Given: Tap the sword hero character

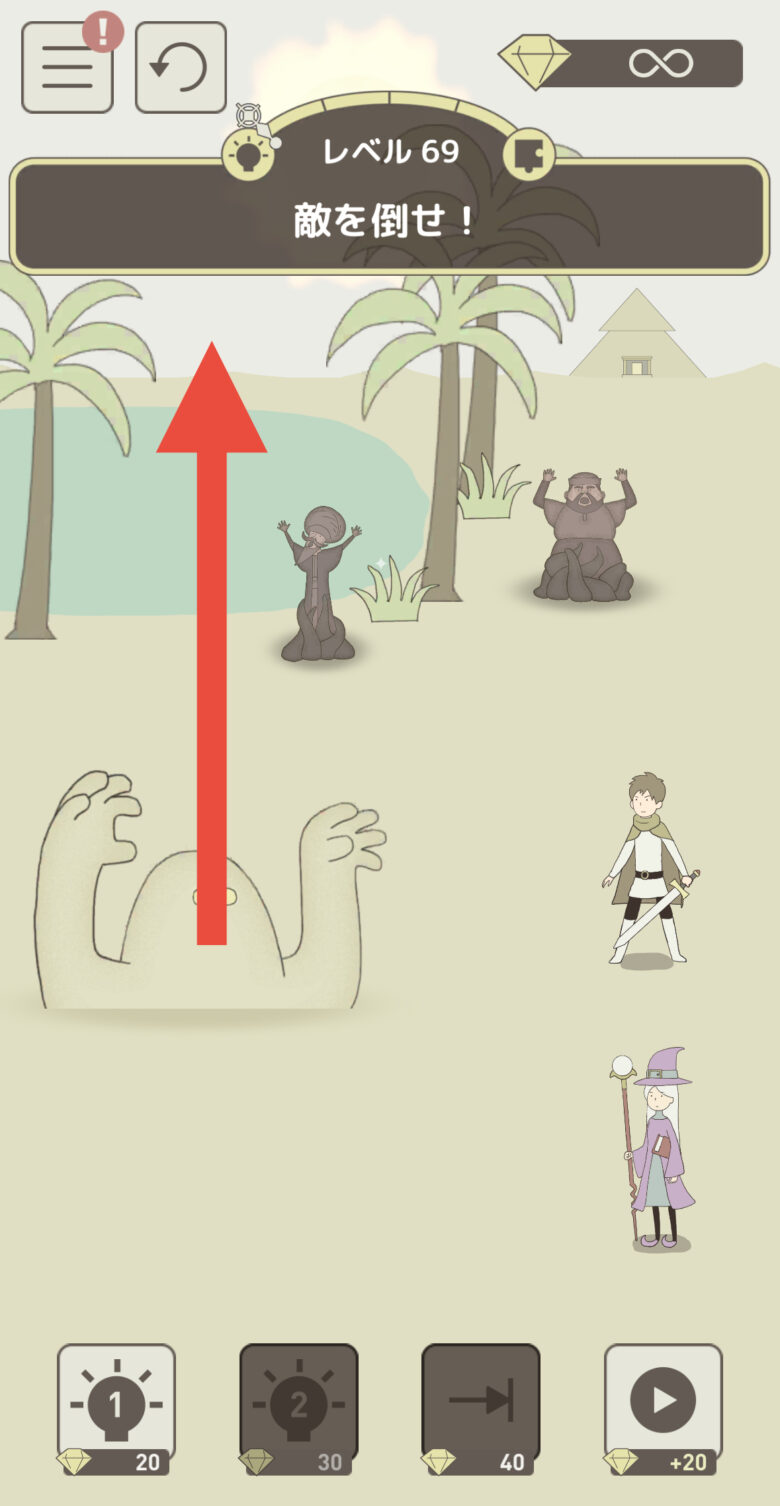Looking at the screenshot, I should 648,870.
